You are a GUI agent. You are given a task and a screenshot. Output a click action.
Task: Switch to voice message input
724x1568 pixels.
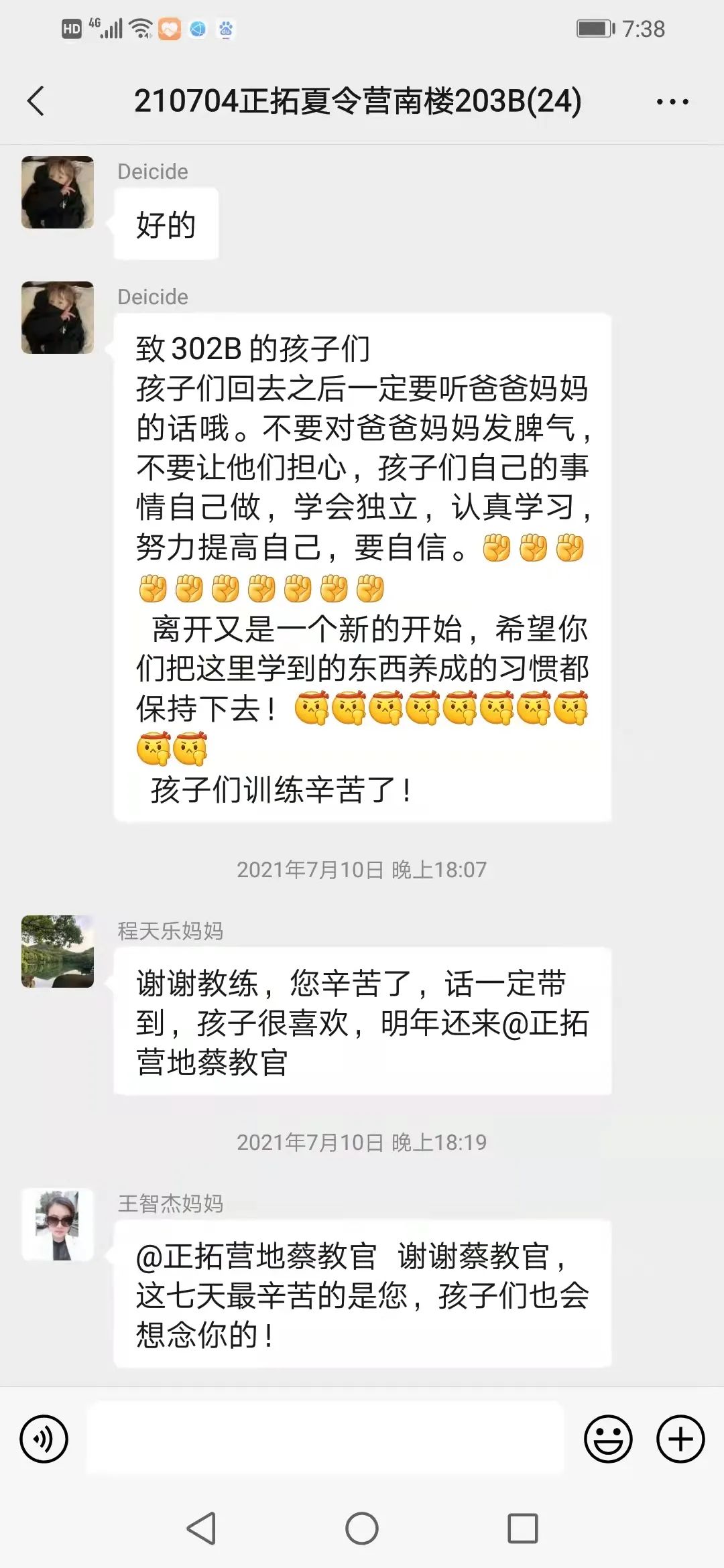pyautogui.click(x=44, y=1439)
